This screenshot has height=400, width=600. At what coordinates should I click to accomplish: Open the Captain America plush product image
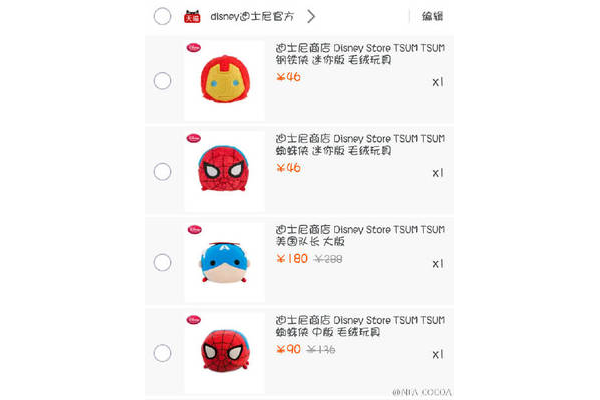225,262
